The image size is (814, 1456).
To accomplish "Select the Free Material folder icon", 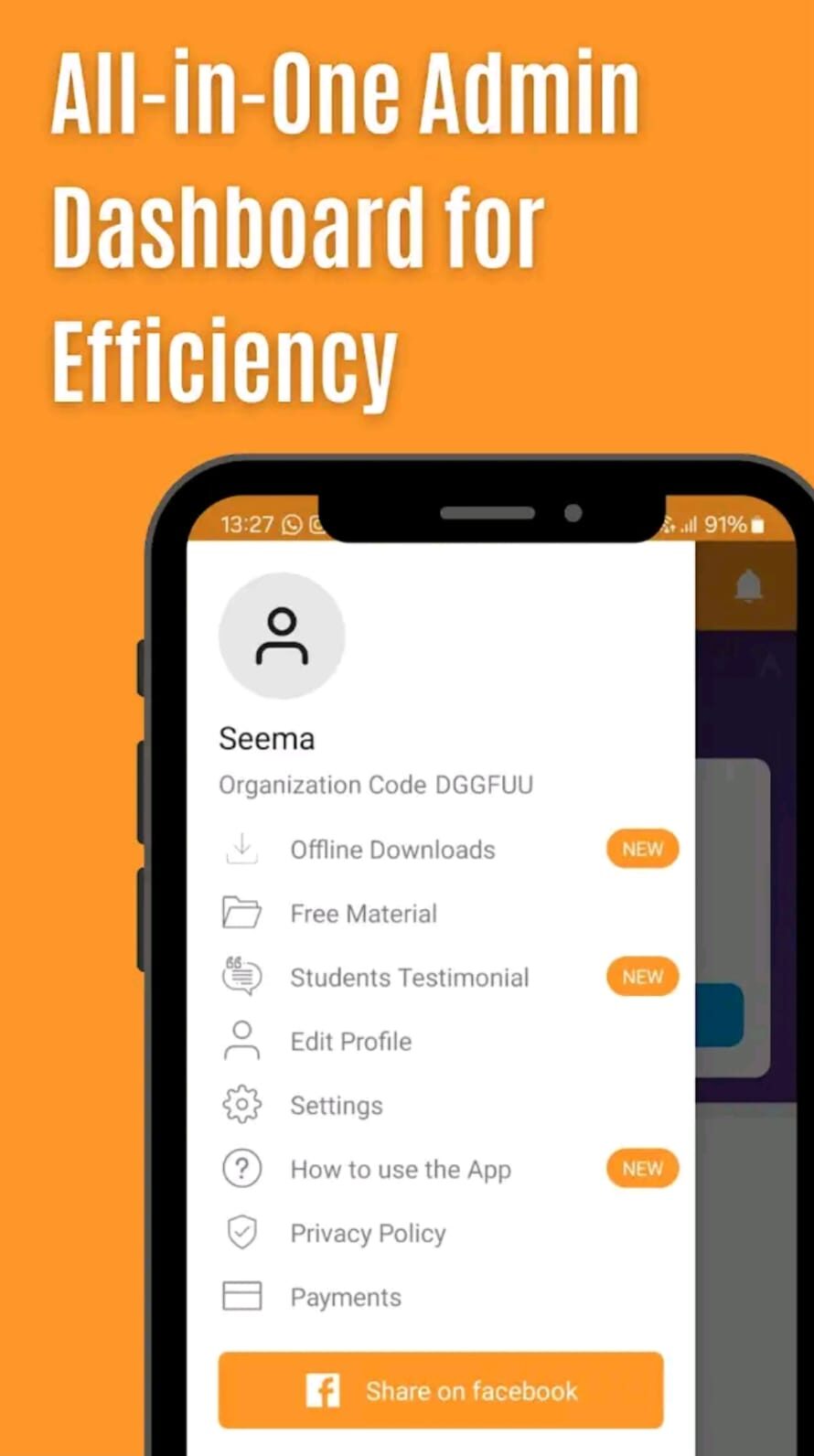I will [x=241, y=913].
